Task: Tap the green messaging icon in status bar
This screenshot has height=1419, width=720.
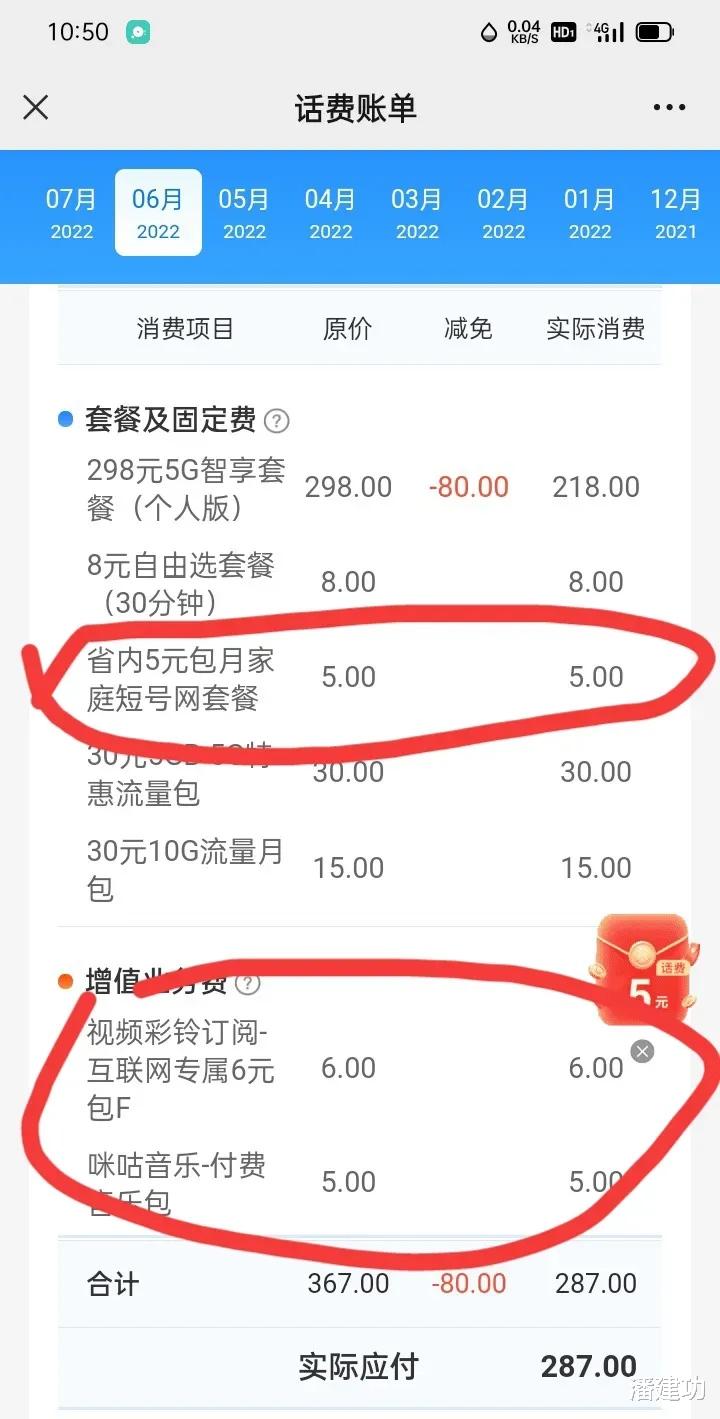Action: click(x=137, y=32)
